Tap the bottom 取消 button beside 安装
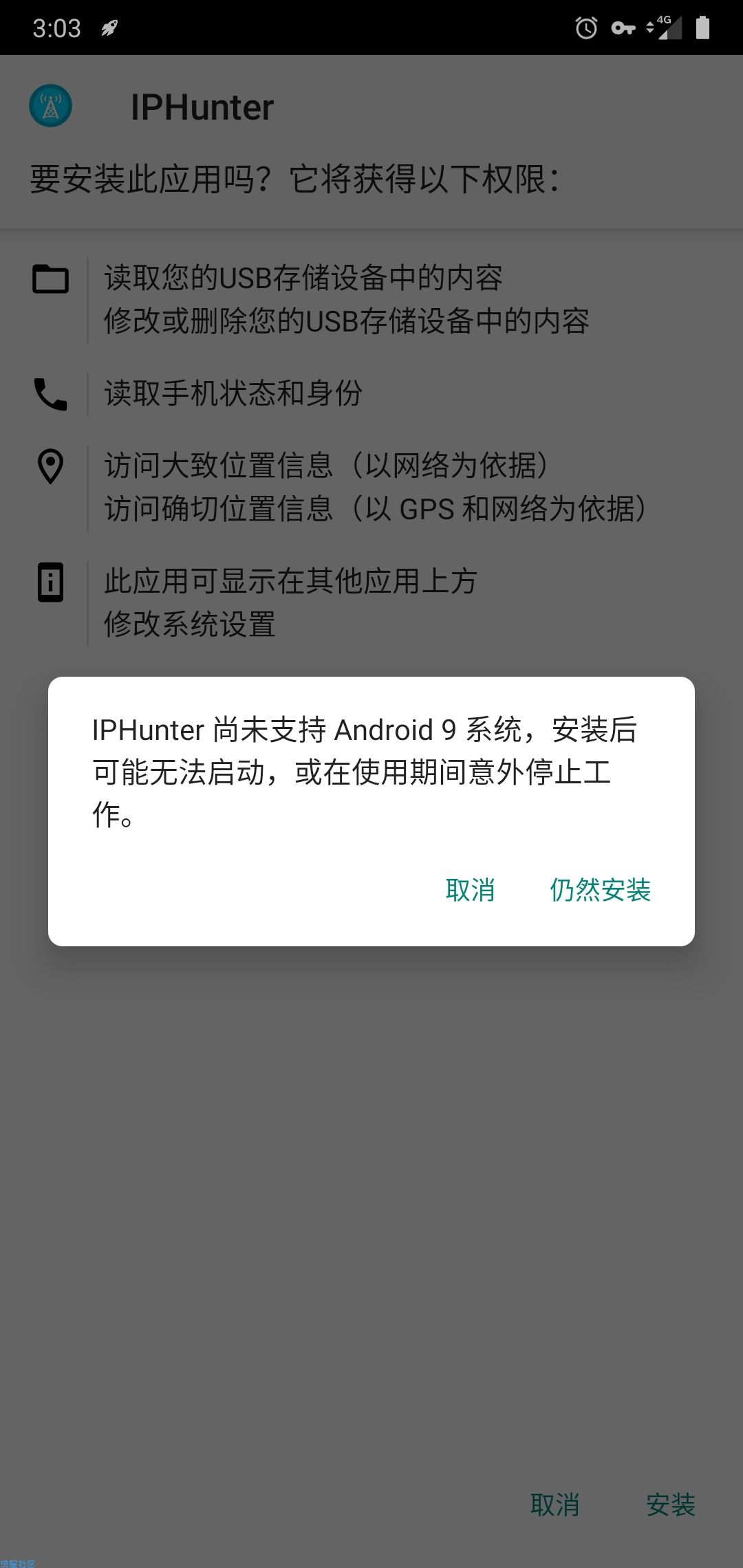Viewport: 743px width, 1568px height. (x=554, y=1505)
